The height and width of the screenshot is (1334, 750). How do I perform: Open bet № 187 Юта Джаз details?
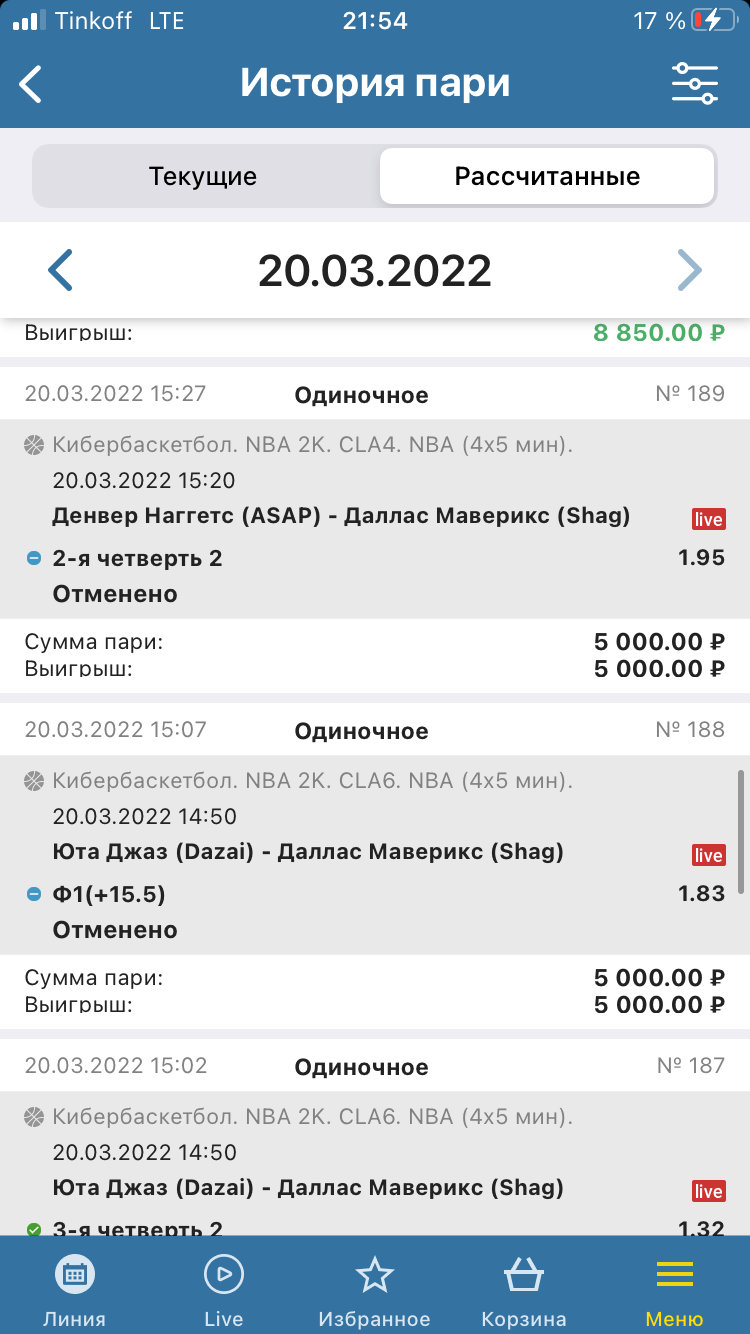tap(308, 1188)
